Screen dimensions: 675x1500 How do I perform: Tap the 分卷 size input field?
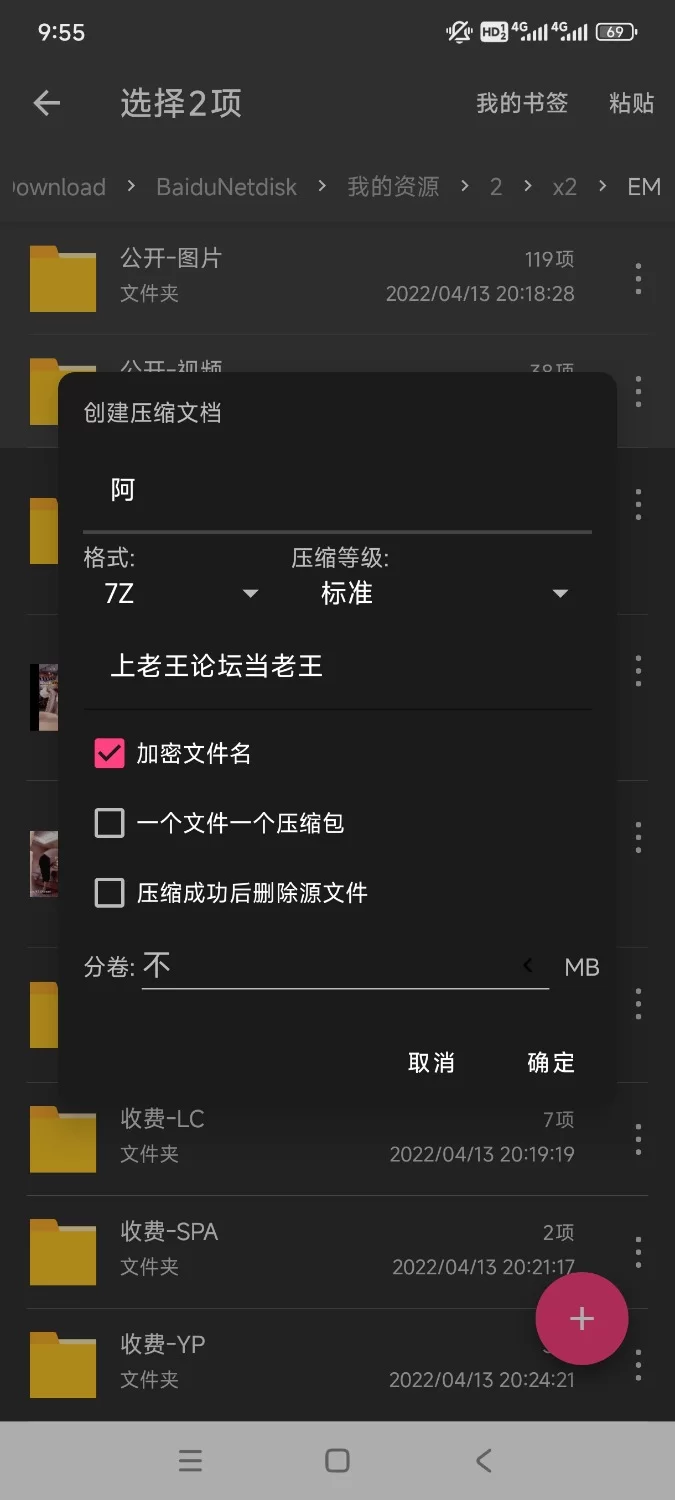(x=330, y=966)
